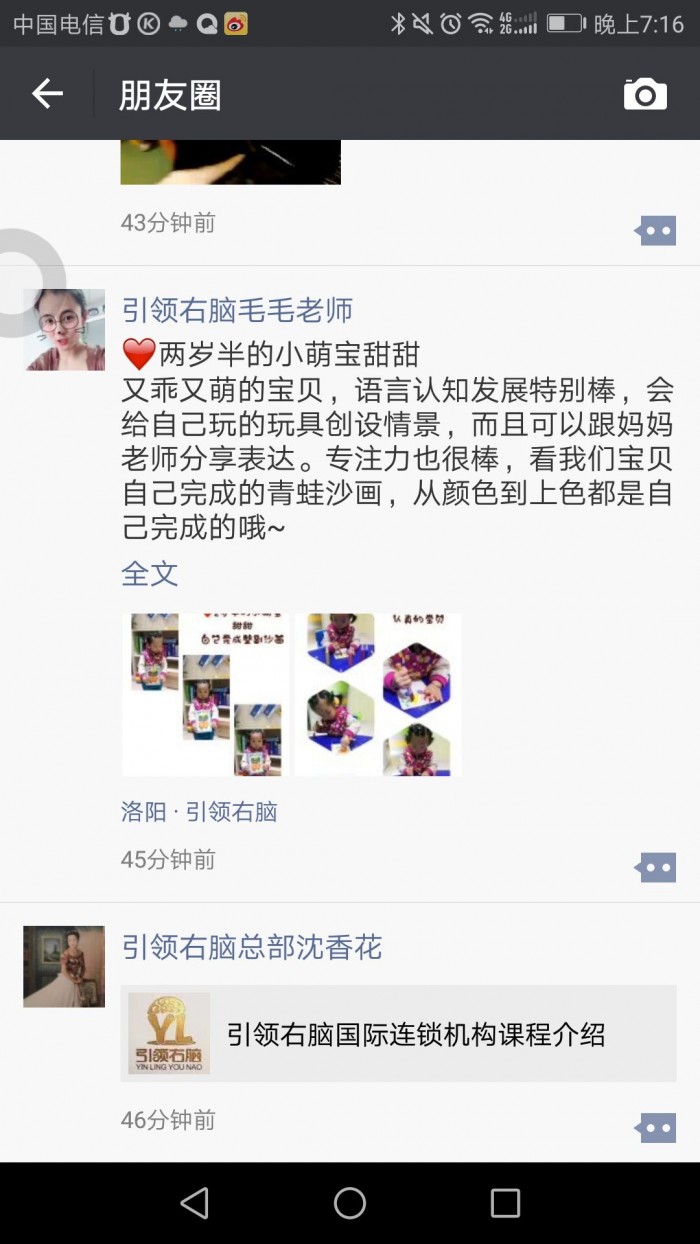Open comment menu for the 45分钟前 post
This screenshot has height=1244, width=700.
[x=656, y=867]
